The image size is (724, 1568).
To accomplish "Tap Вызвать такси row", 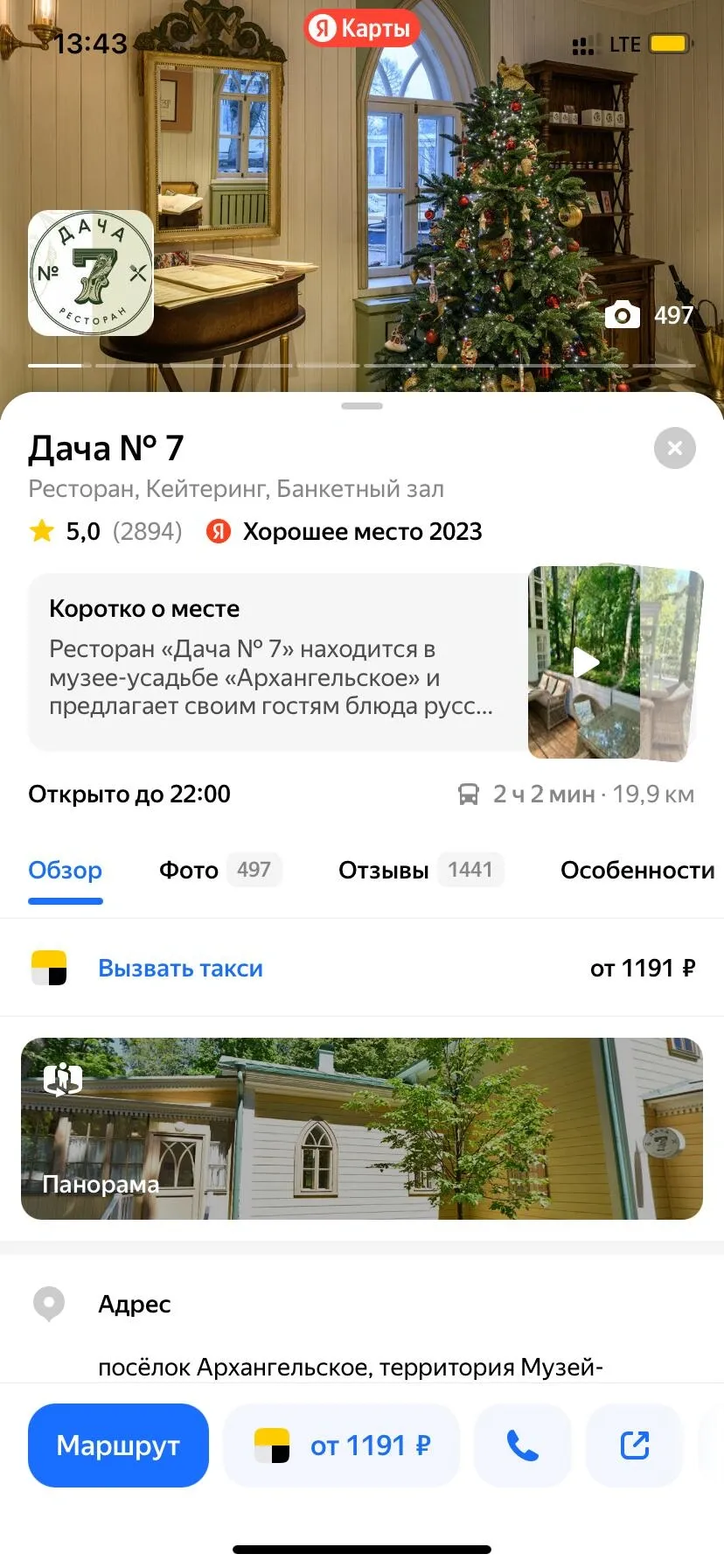I will (x=180, y=969).
